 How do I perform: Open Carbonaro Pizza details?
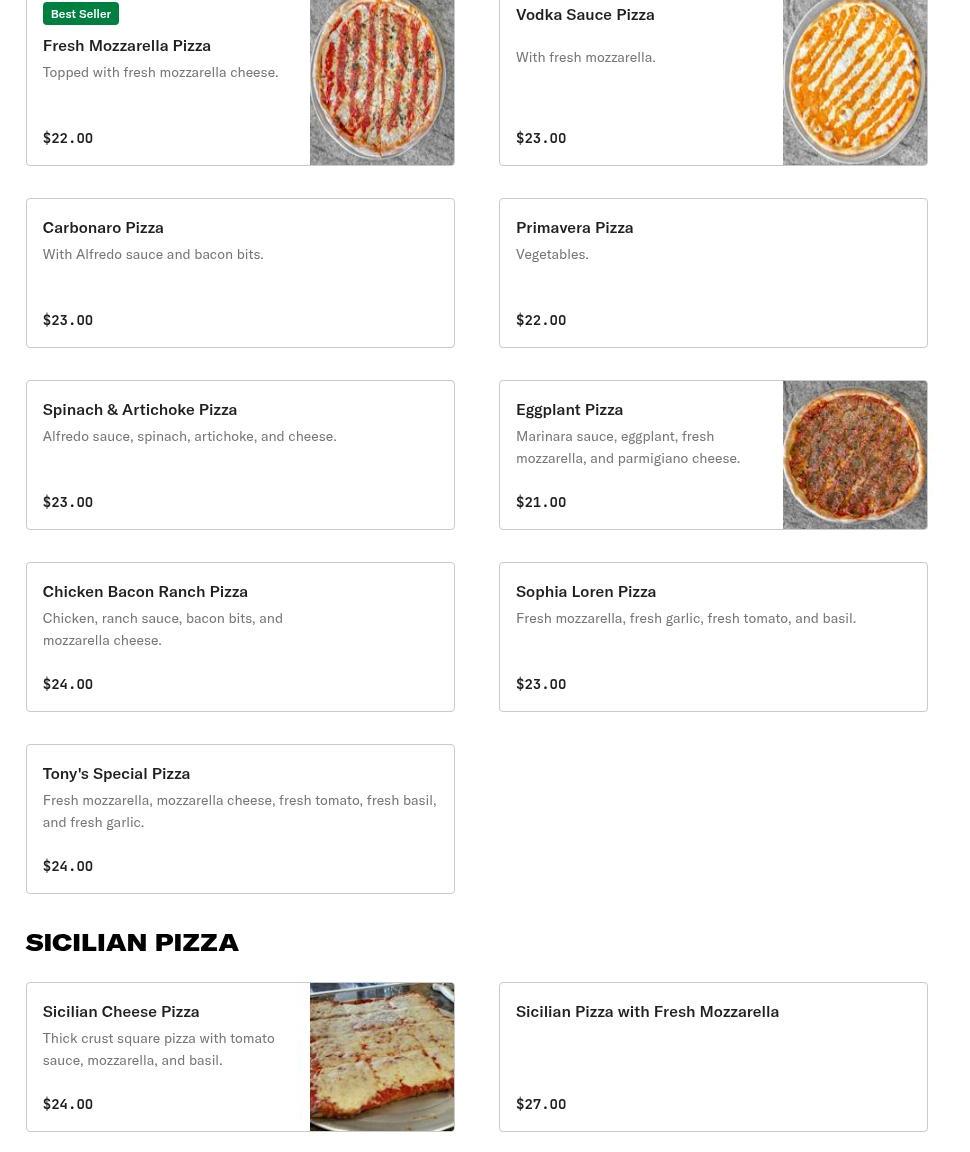(240, 273)
